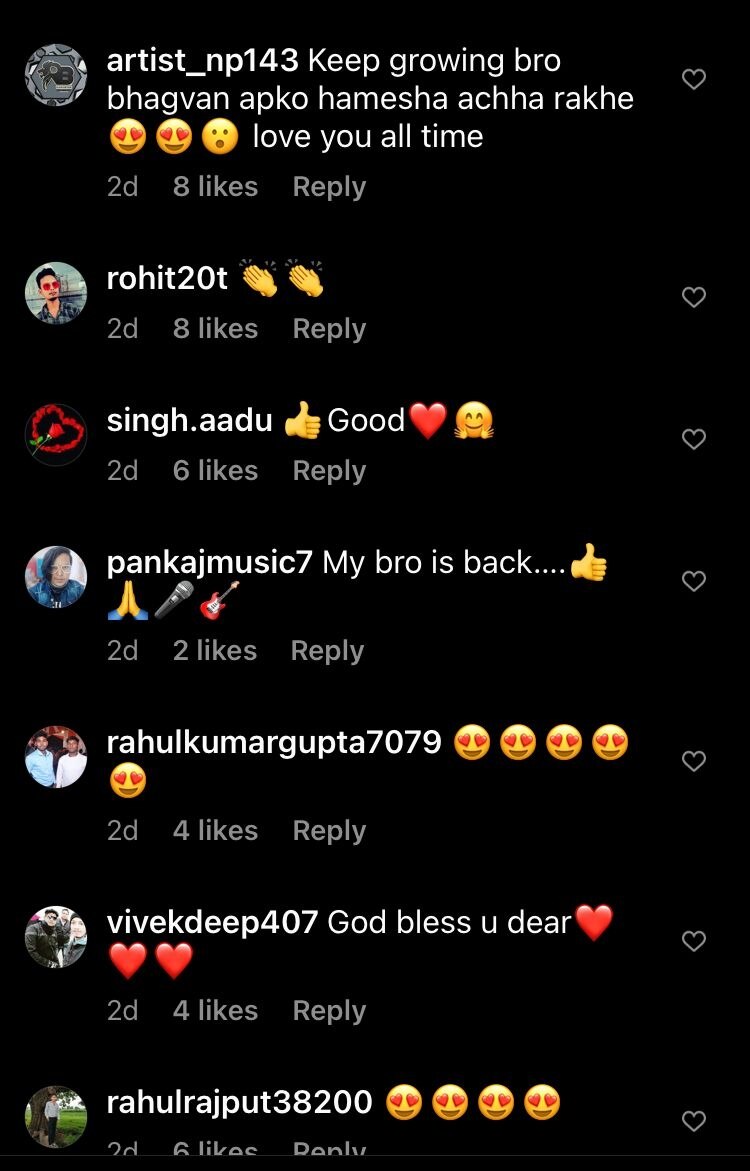This screenshot has height=1171, width=750.
Task: Reply to vivekdeep407's God bless comment
Action: coord(329,1011)
